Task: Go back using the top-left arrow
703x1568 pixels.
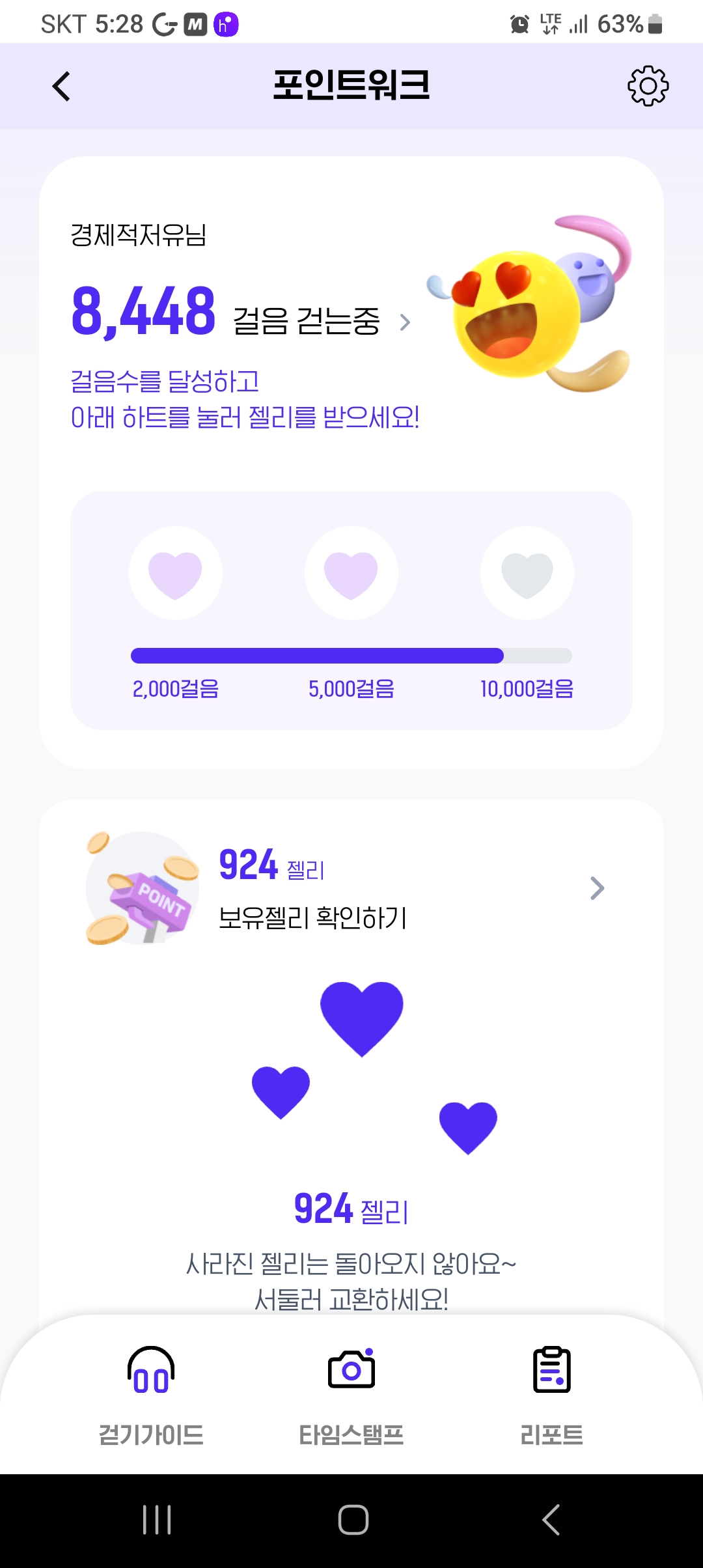Action: coord(61,87)
